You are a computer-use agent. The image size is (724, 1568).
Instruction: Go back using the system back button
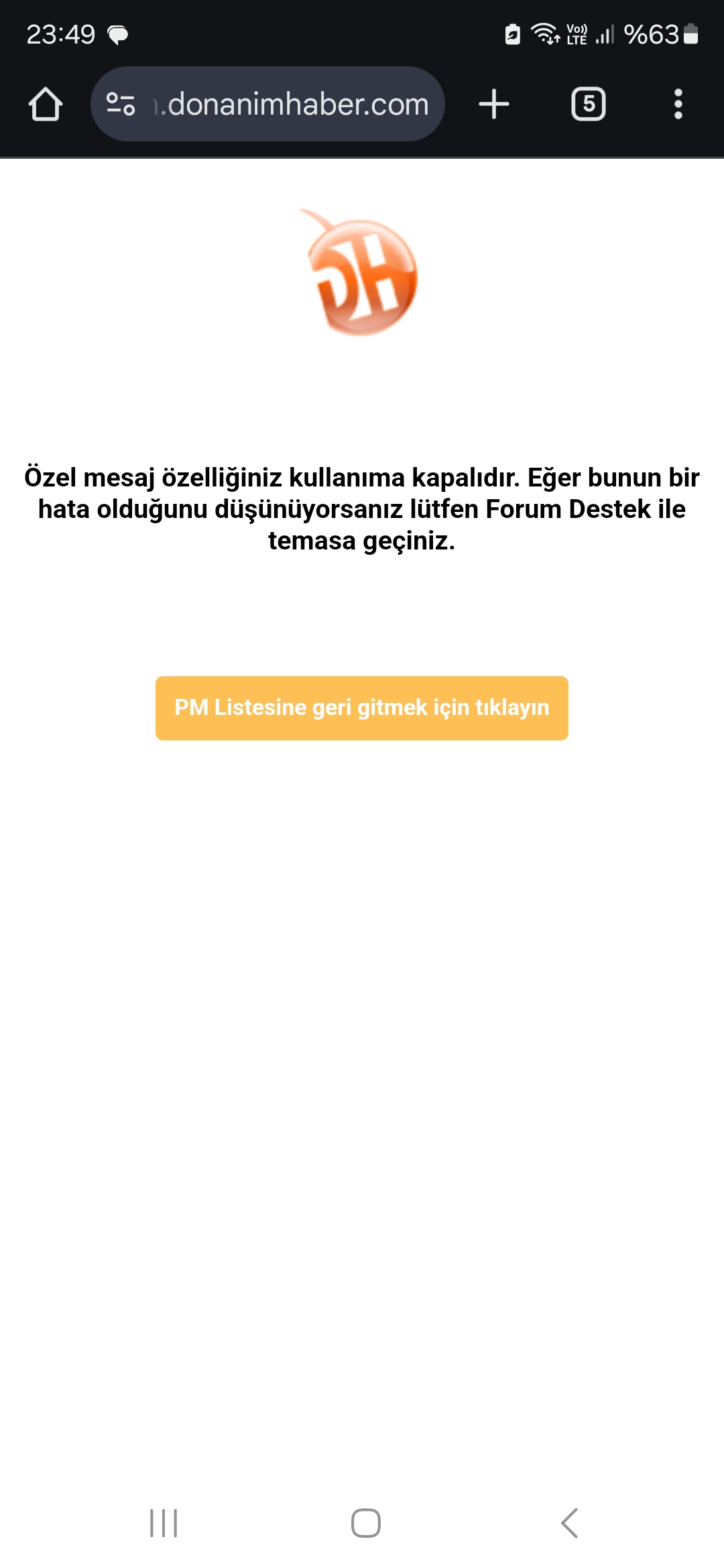(x=569, y=1522)
